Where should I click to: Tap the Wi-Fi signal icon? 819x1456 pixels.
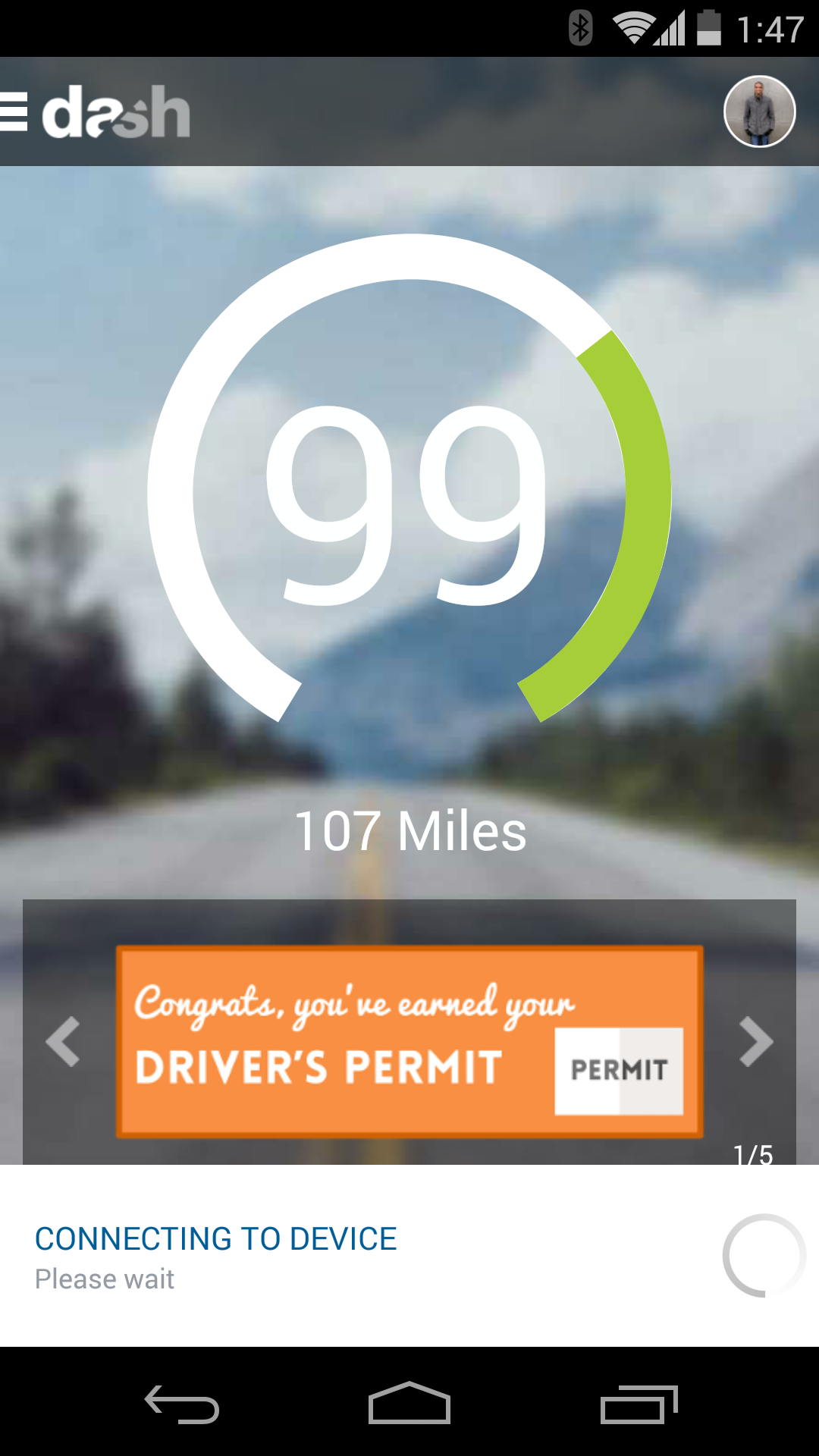[x=635, y=25]
